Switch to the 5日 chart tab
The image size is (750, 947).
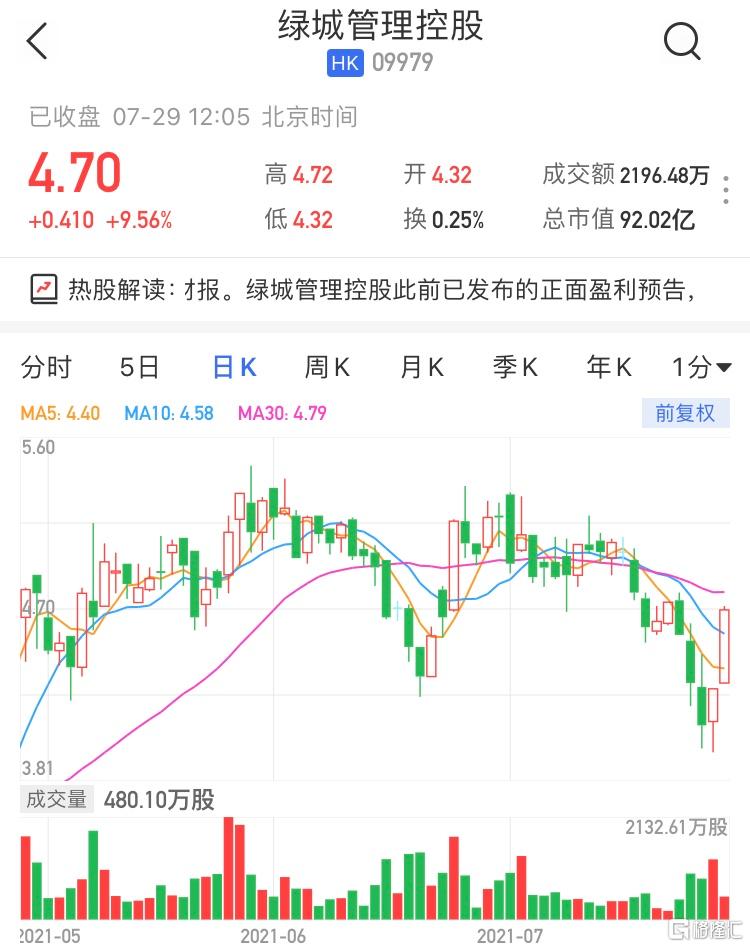pos(139,368)
